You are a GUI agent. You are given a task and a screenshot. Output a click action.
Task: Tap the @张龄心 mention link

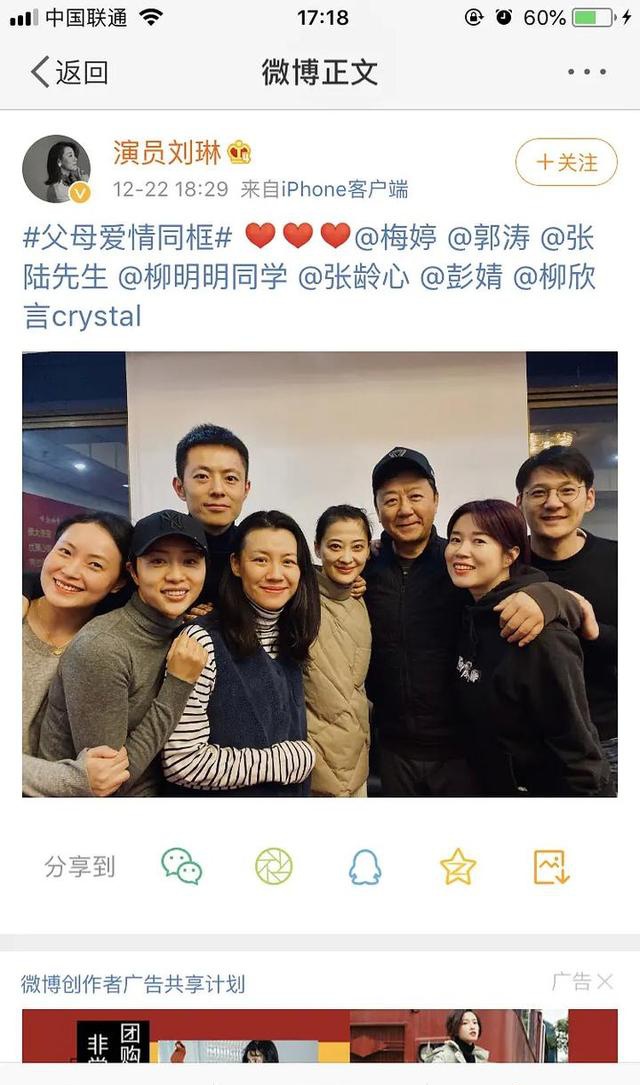354,276
